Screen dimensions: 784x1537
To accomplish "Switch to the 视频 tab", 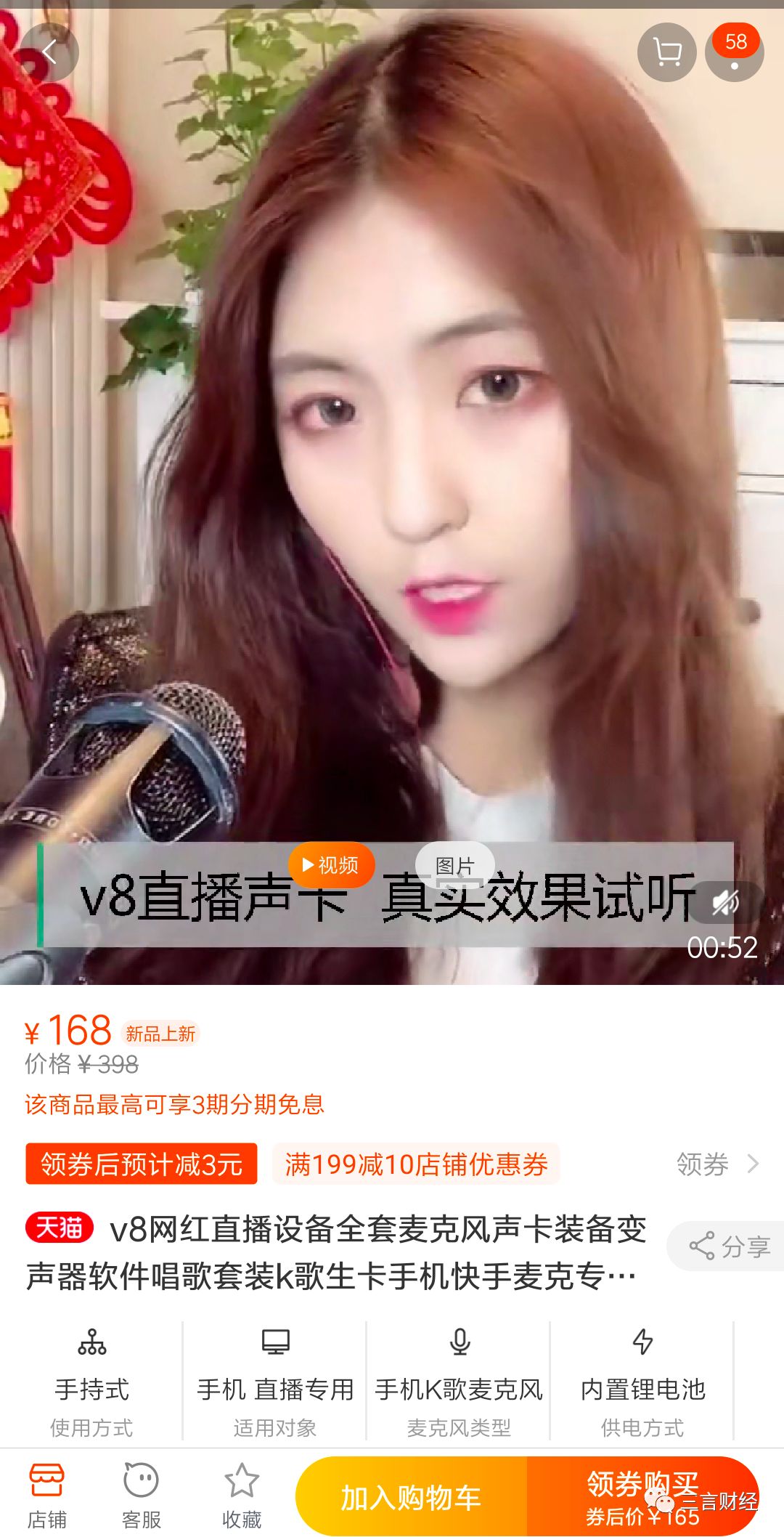I will (x=331, y=864).
